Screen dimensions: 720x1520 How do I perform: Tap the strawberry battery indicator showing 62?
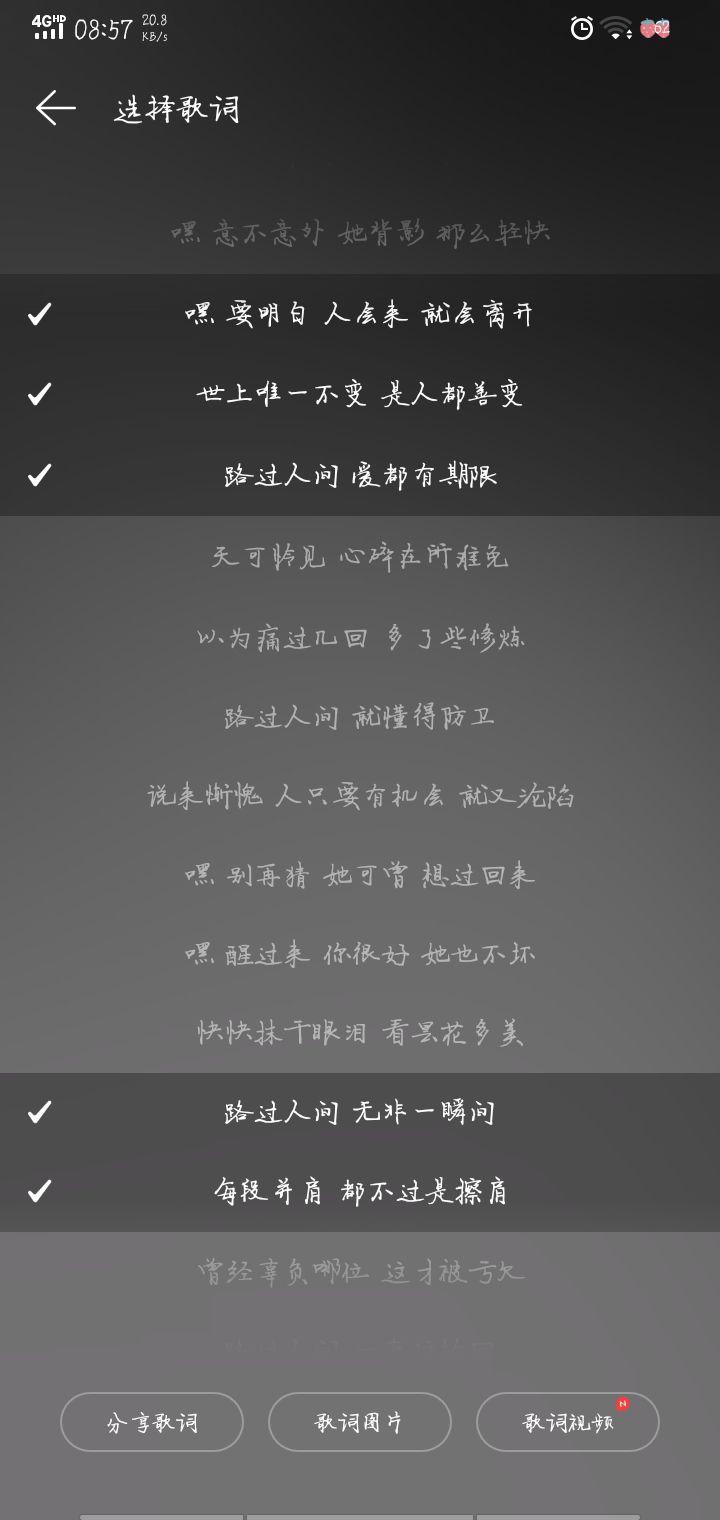click(x=655, y=30)
